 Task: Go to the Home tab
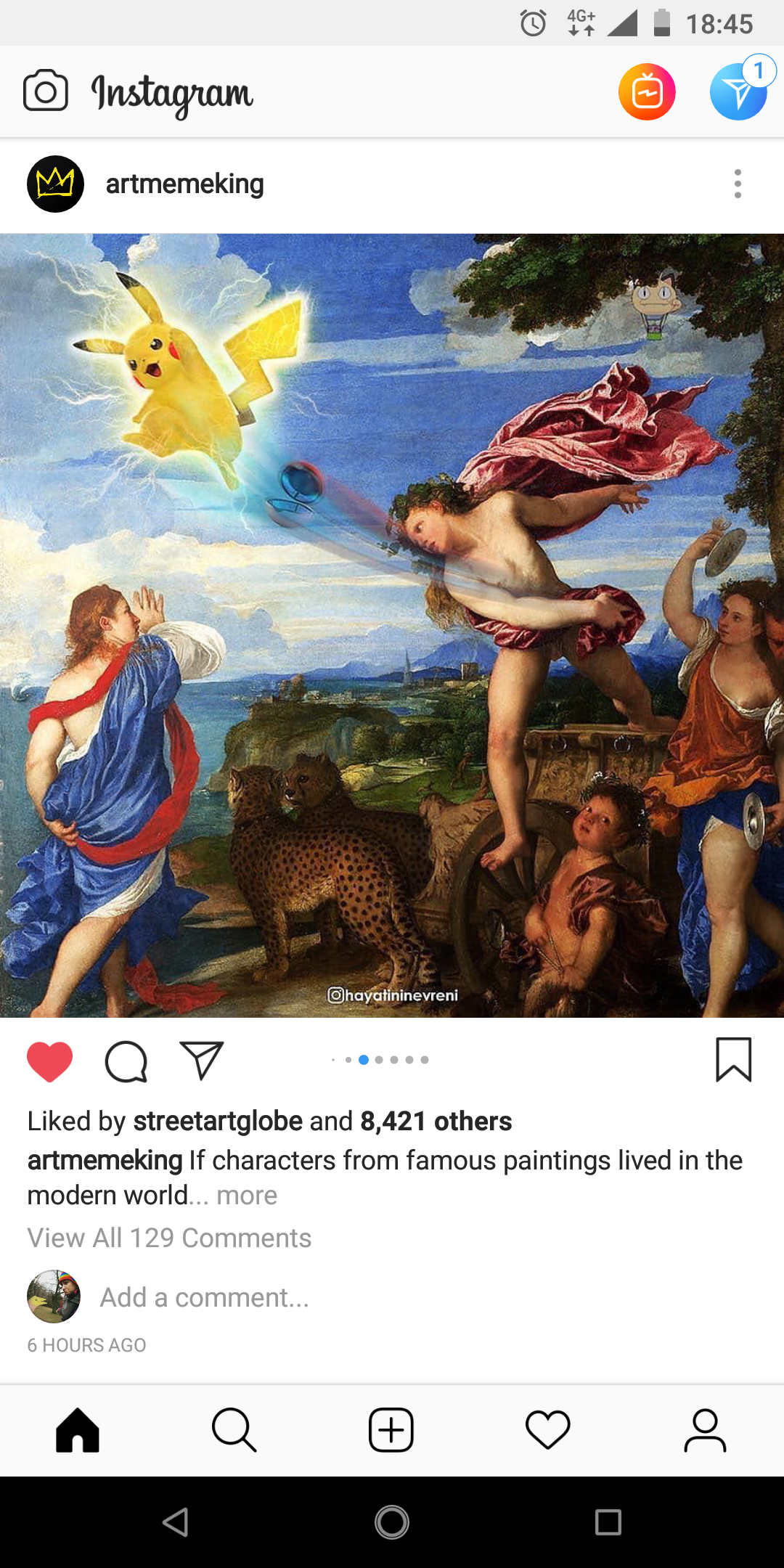(x=78, y=1430)
